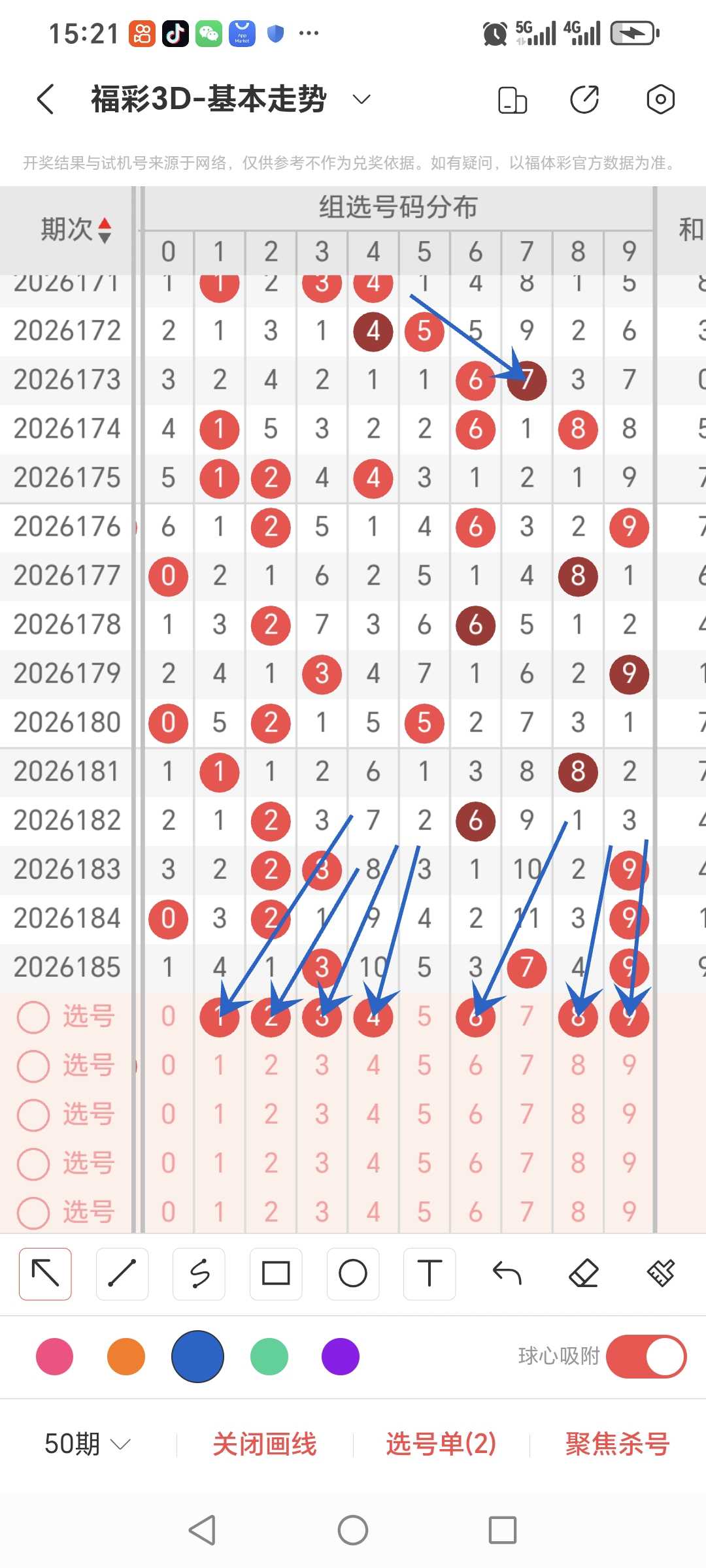The height and width of the screenshot is (1568, 706).
Task: Select the arrow drawing tool
Action: tap(45, 1273)
